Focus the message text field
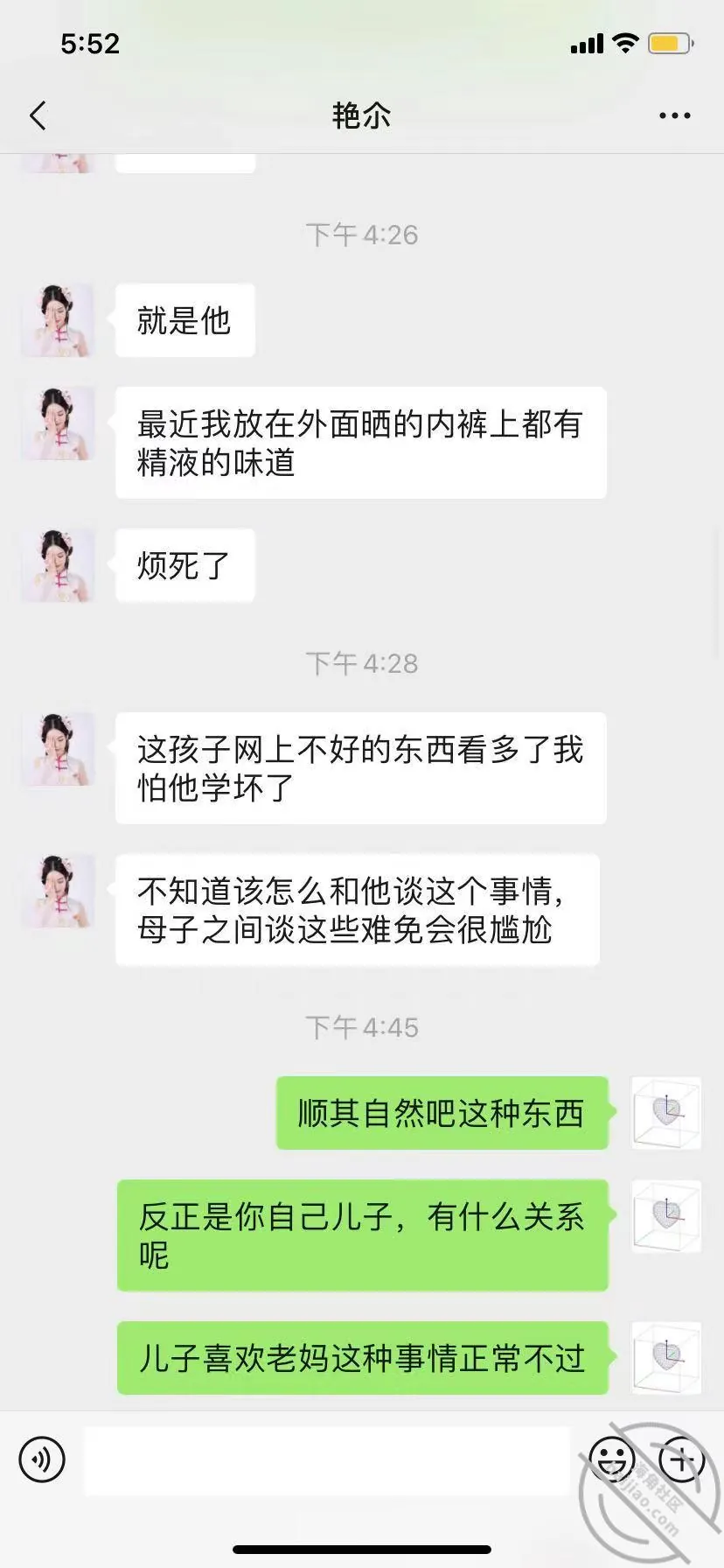 pyautogui.click(x=326, y=1459)
